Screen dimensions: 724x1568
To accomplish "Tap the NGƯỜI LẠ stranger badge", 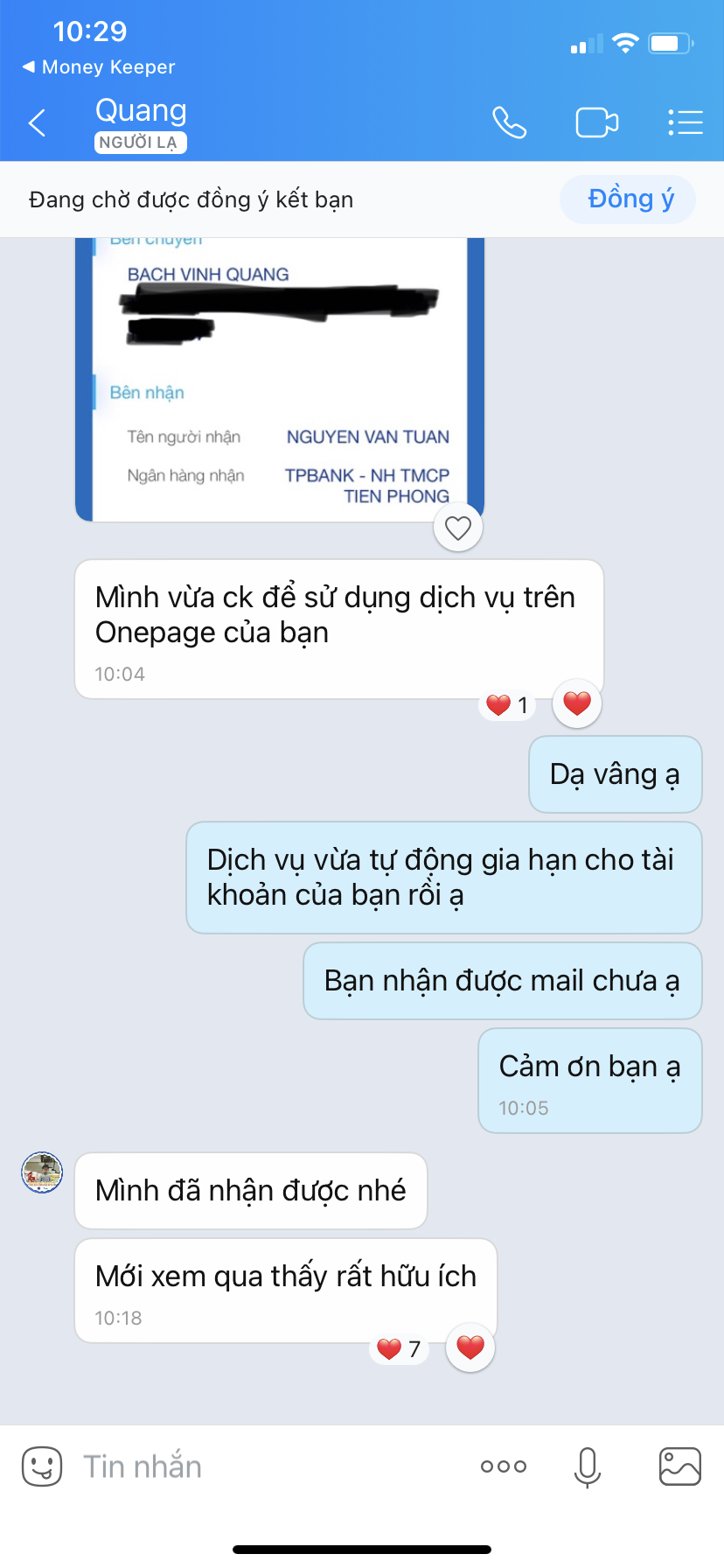I will (140, 141).
